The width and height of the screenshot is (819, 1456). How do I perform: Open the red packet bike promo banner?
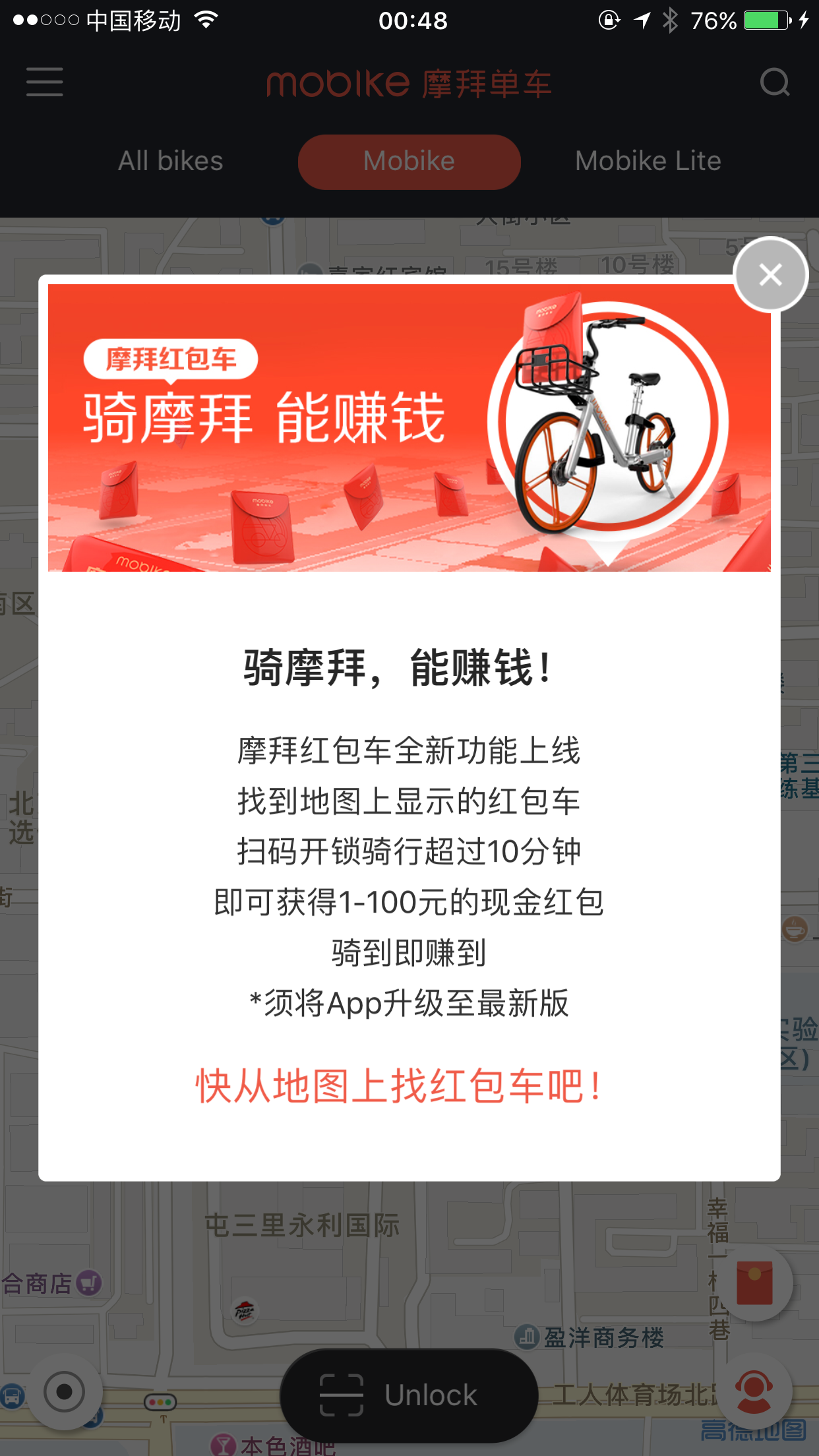click(x=409, y=427)
